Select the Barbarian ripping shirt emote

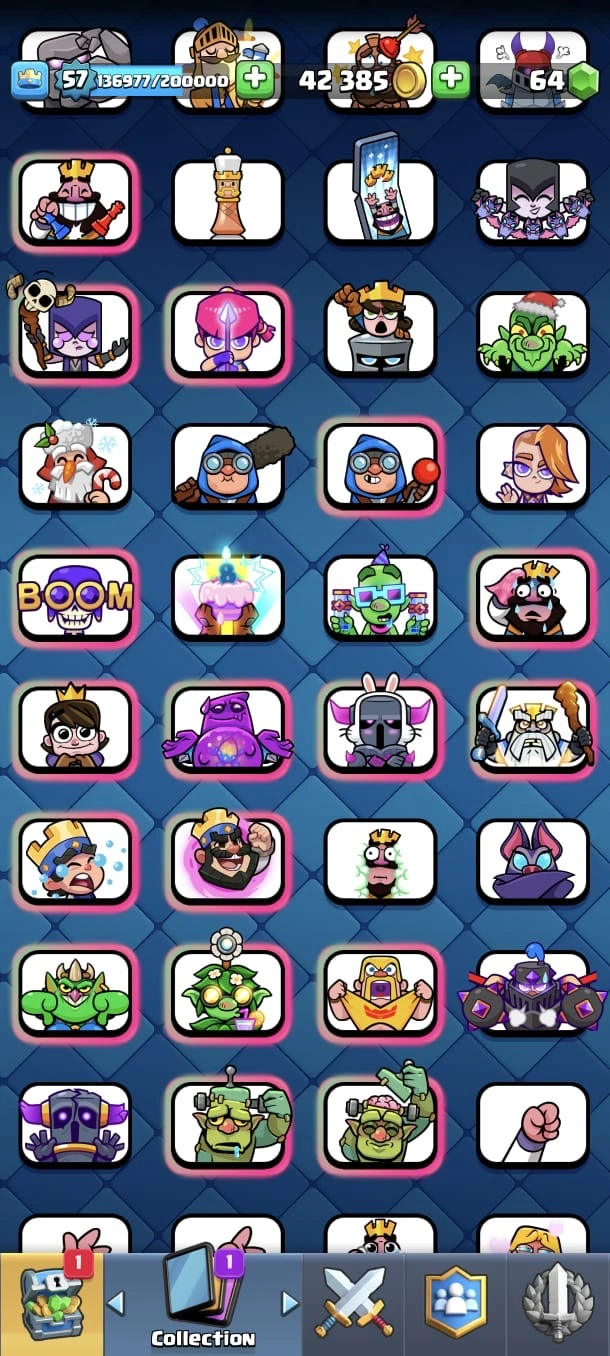pos(380,992)
